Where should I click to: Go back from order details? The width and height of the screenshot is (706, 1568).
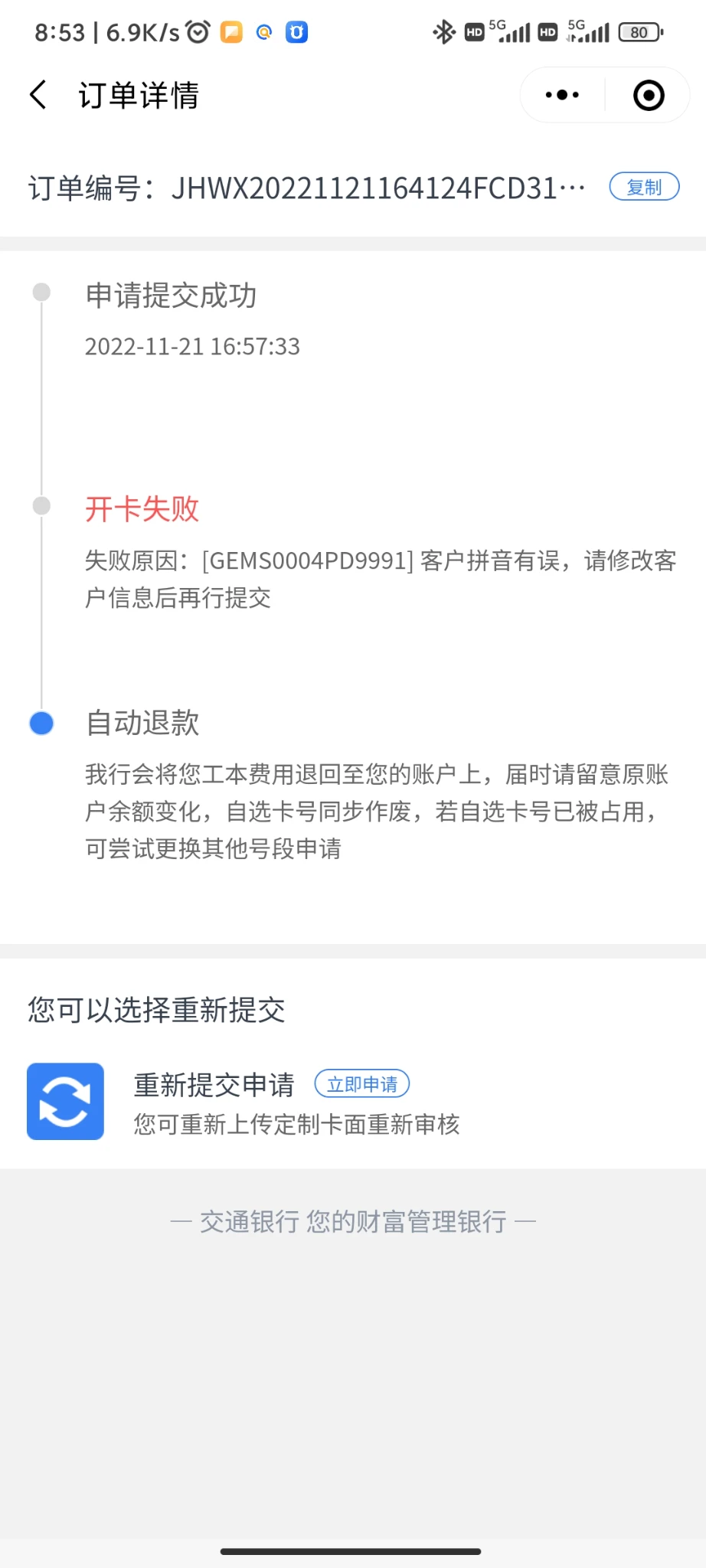tap(38, 96)
